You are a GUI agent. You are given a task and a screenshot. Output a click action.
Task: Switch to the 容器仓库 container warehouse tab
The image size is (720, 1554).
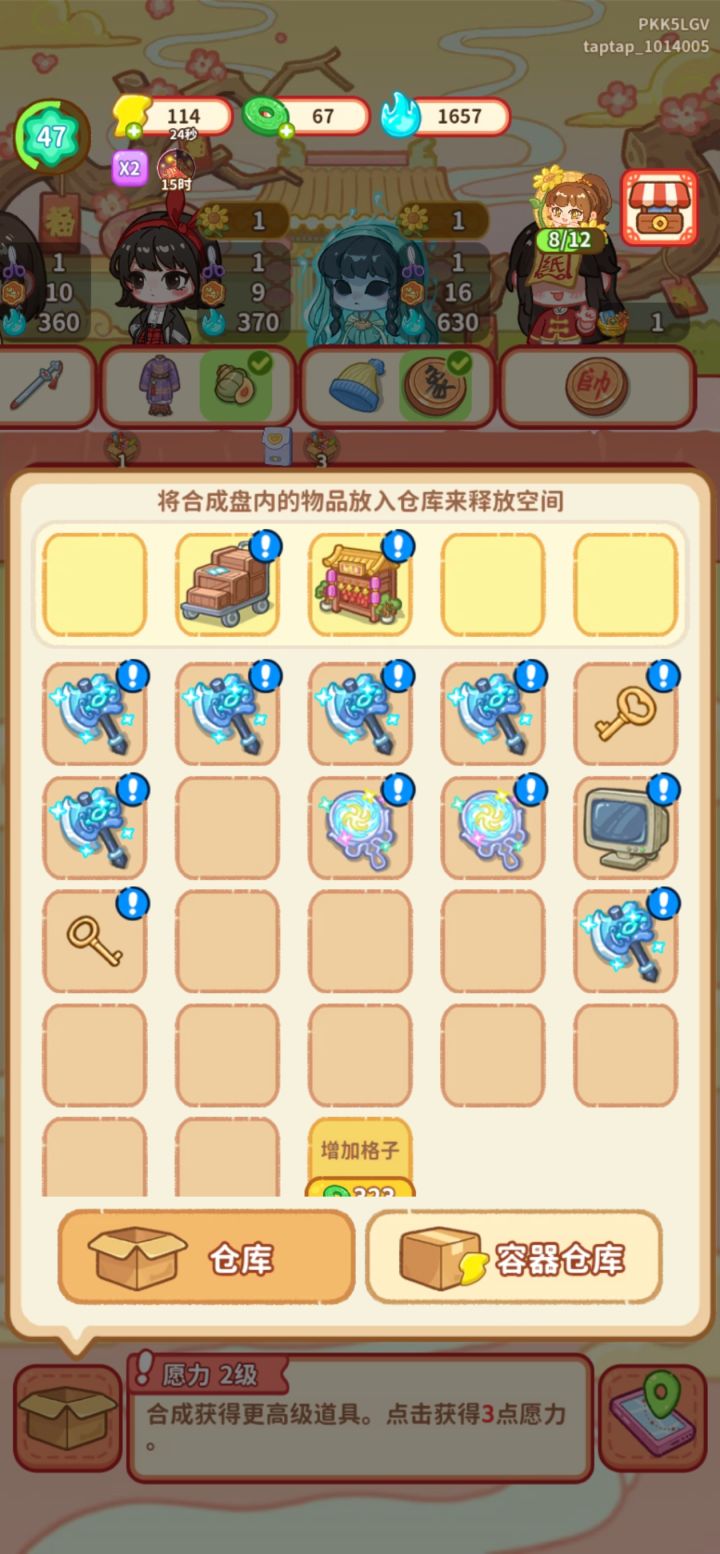pyautogui.click(x=514, y=1258)
